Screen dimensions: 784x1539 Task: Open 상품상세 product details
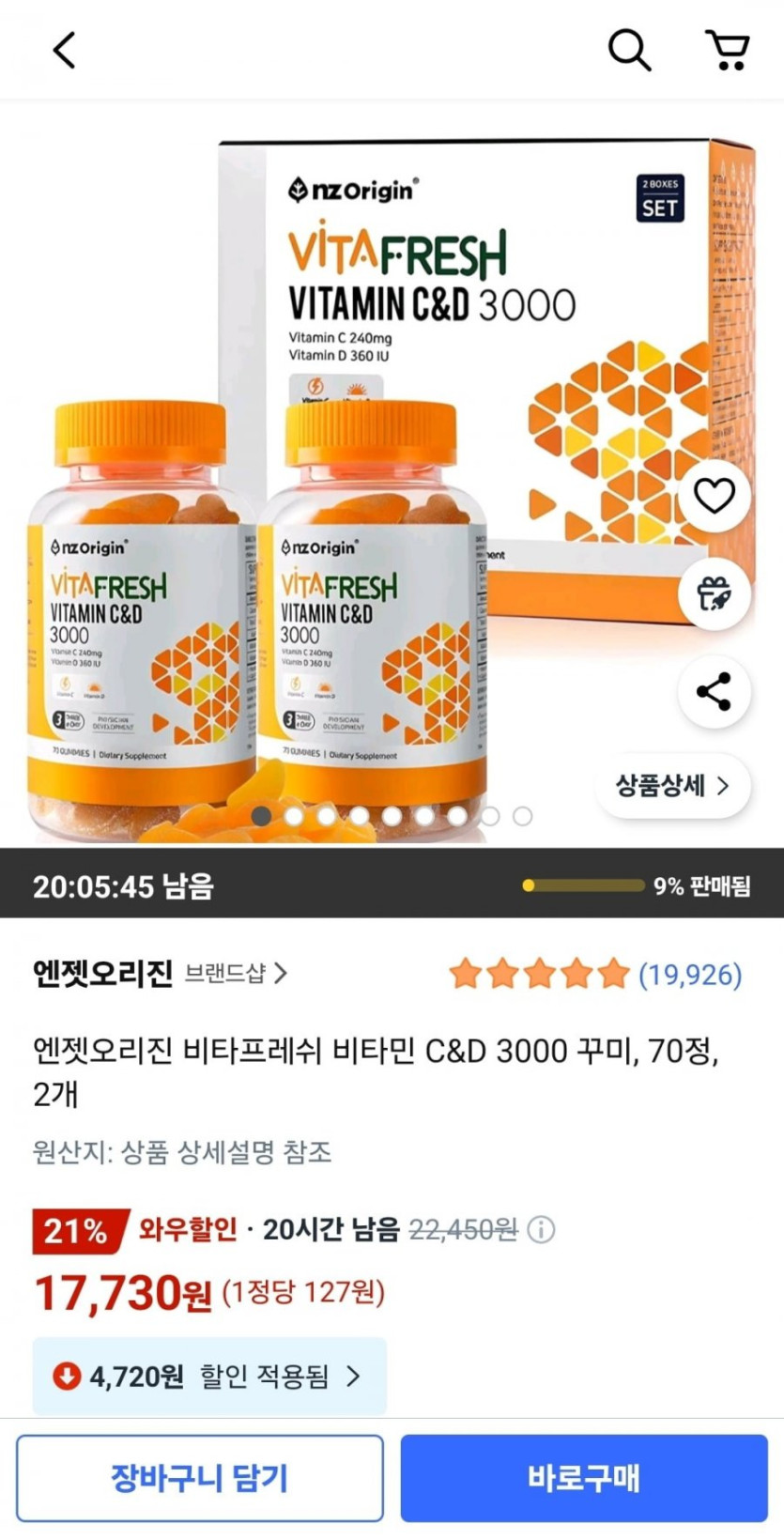(x=672, y=786)
